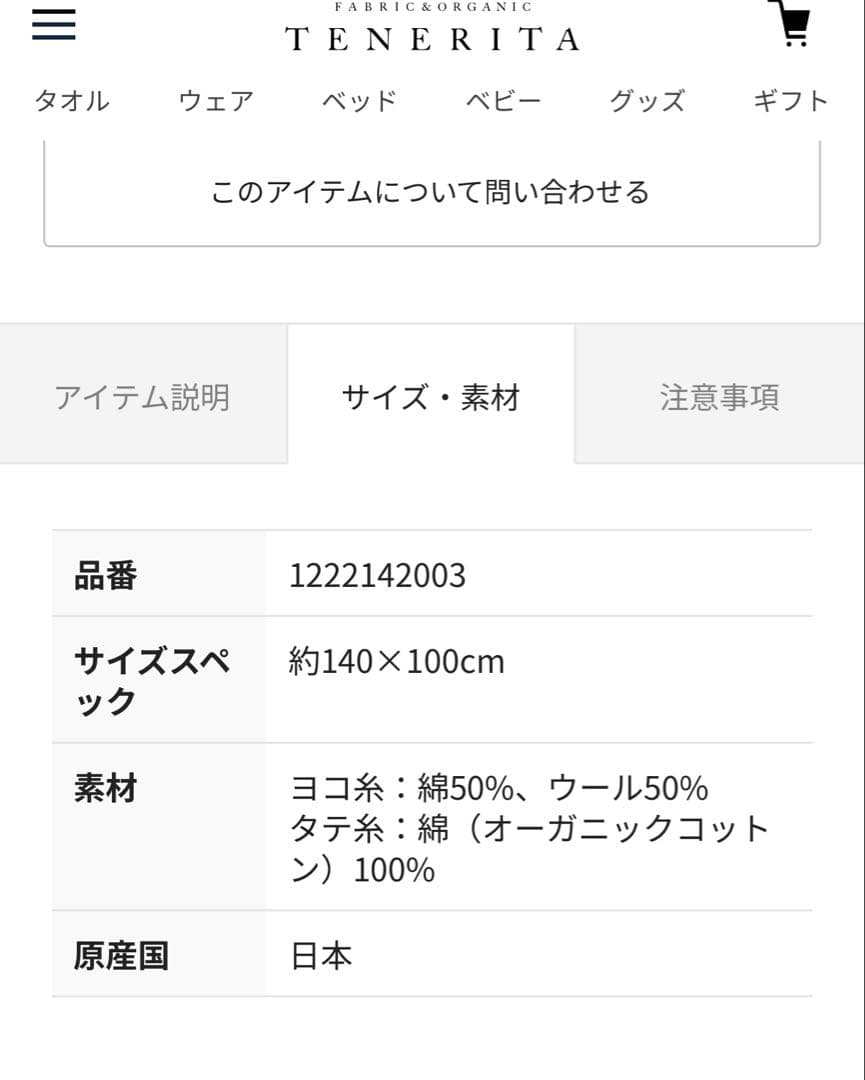Click the size text 約140×100cm
This screenshot has width=865, height=1080.
click(x=395, y=661)
